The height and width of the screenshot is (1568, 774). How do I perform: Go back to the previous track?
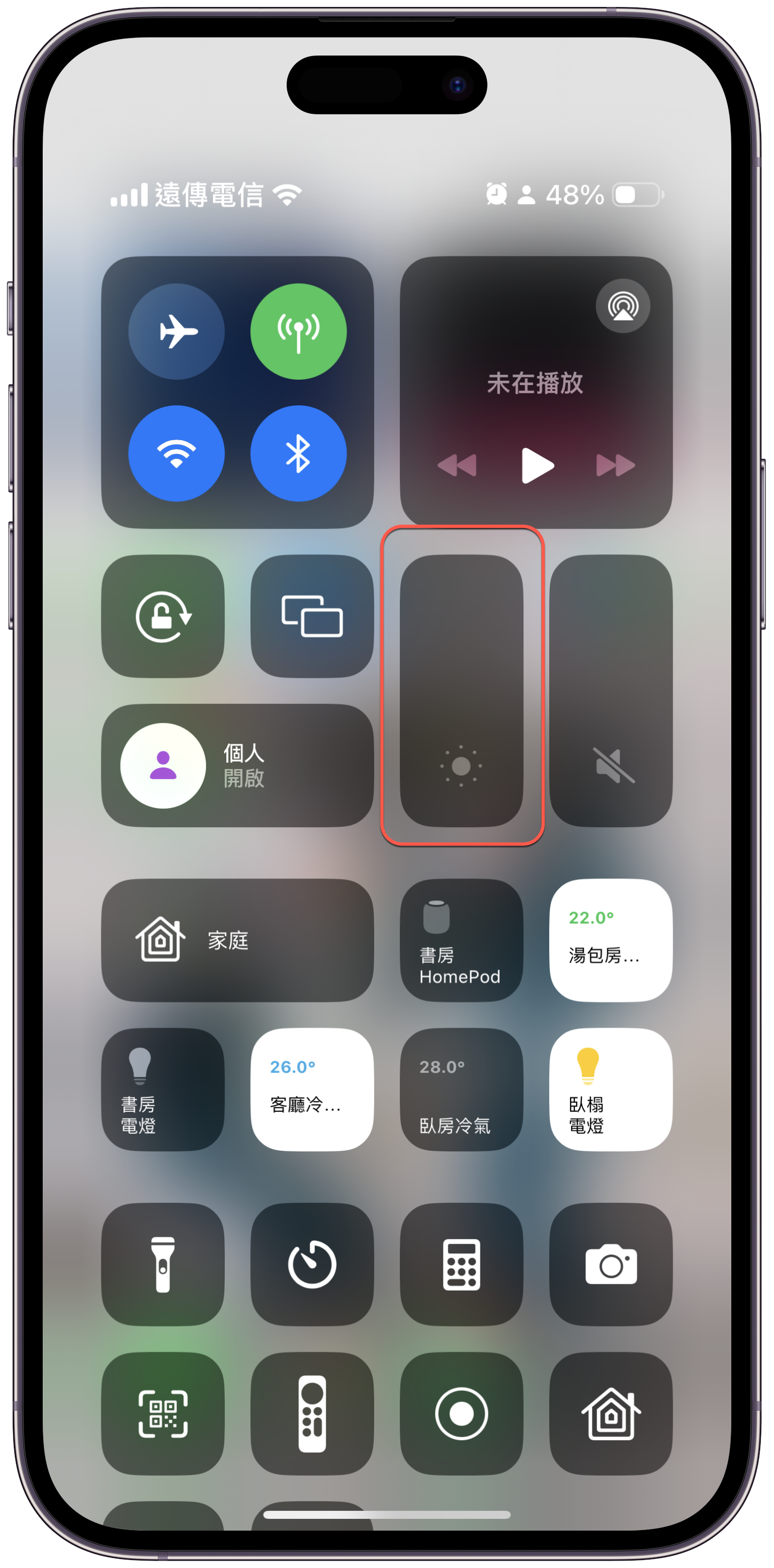coord(457,466)
